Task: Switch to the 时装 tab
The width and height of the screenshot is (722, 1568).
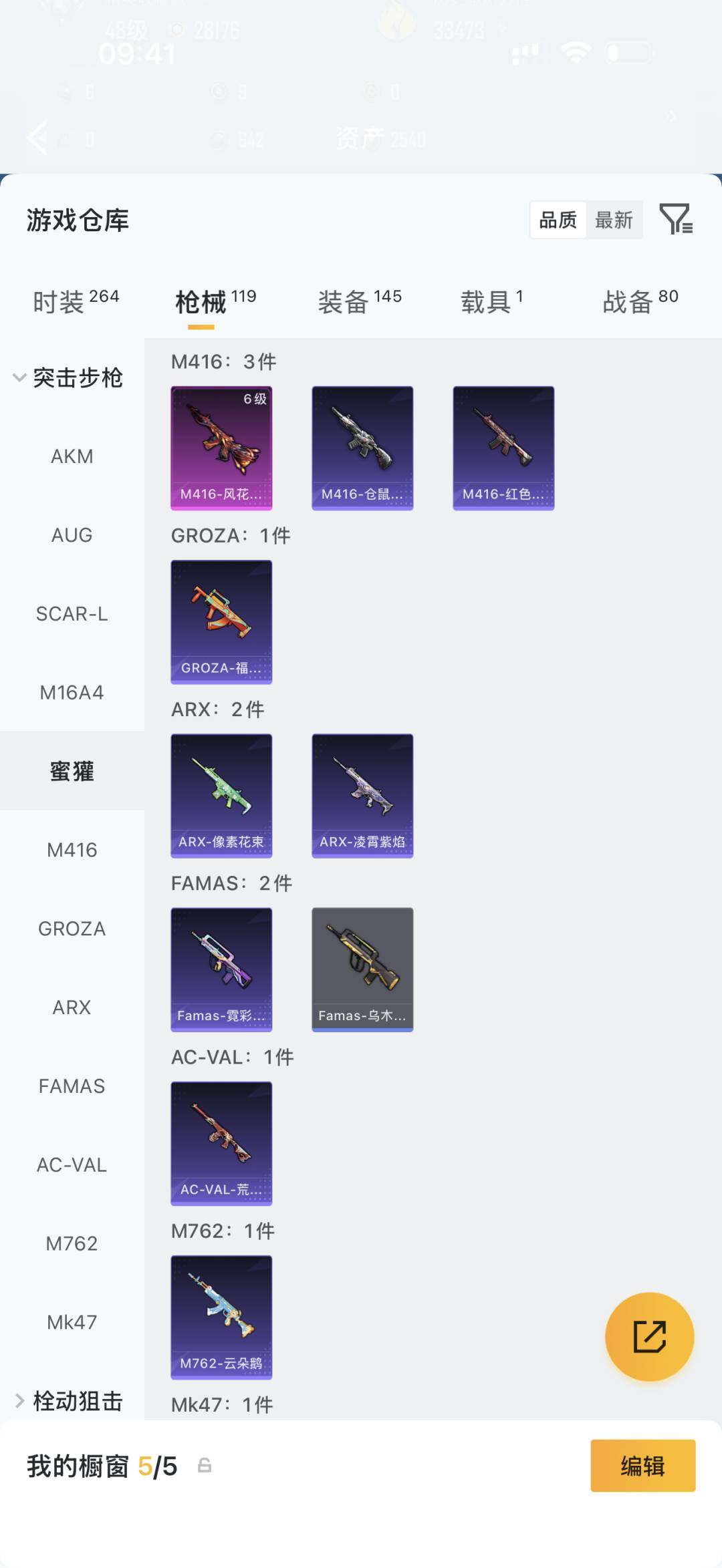Action: (76, 301)
